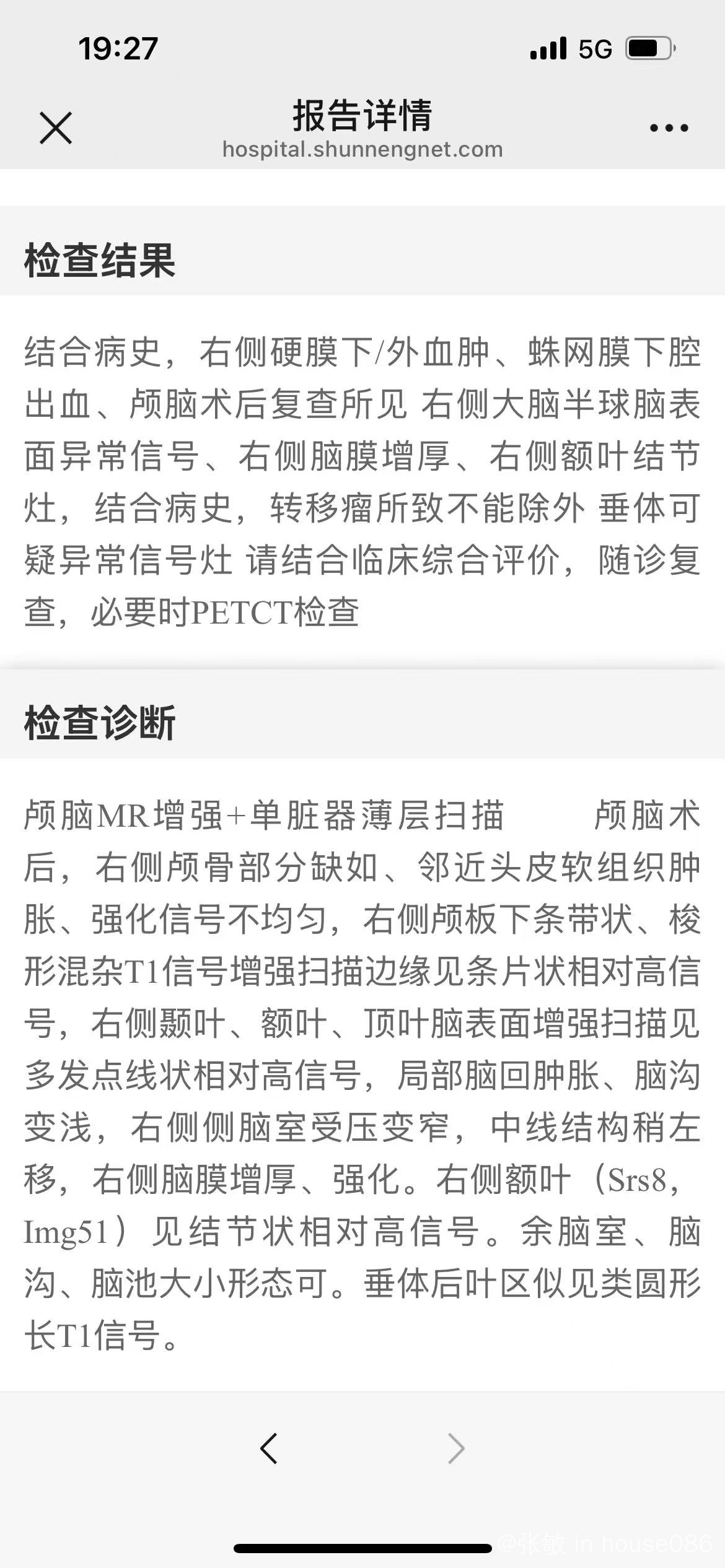Go back to the previous web page

[269, 1448]
